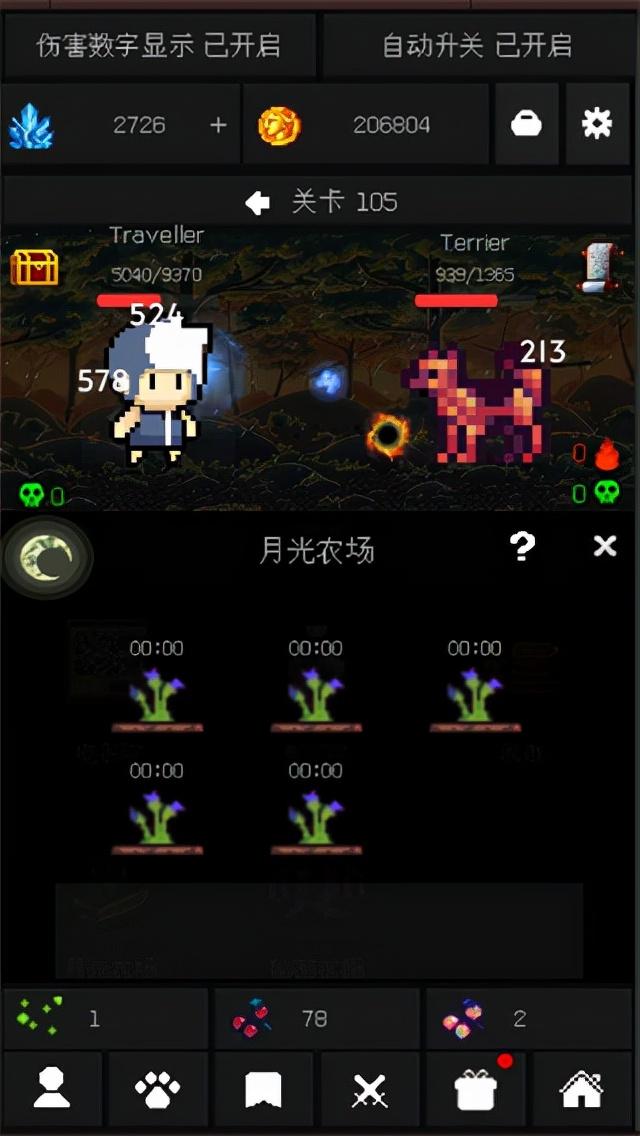Go to the home house tab
This screenshot has width=640, height=1136.
583,1090
